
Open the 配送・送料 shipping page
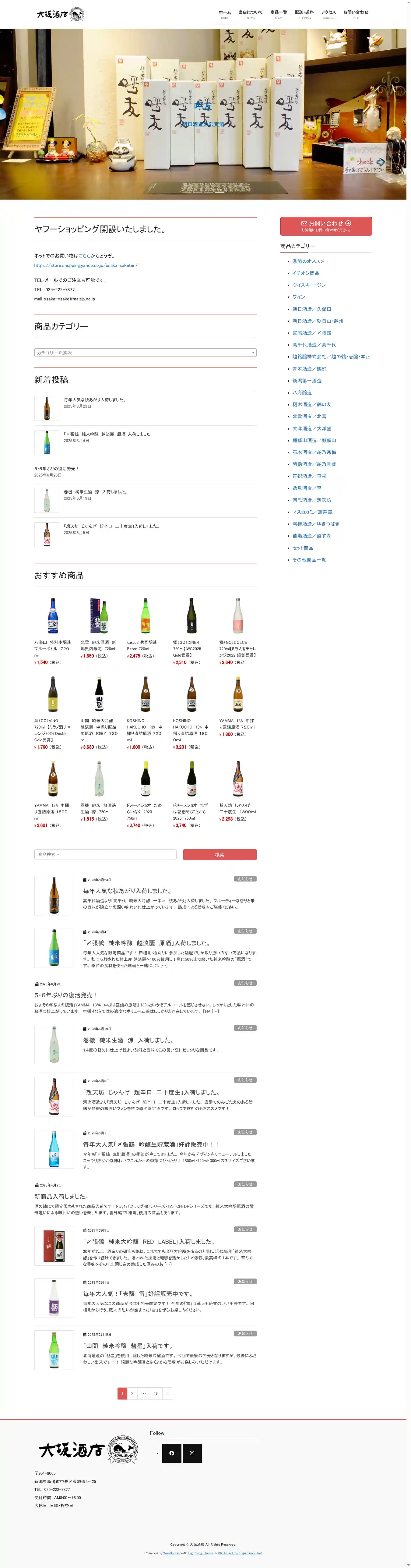click(304, 13)
